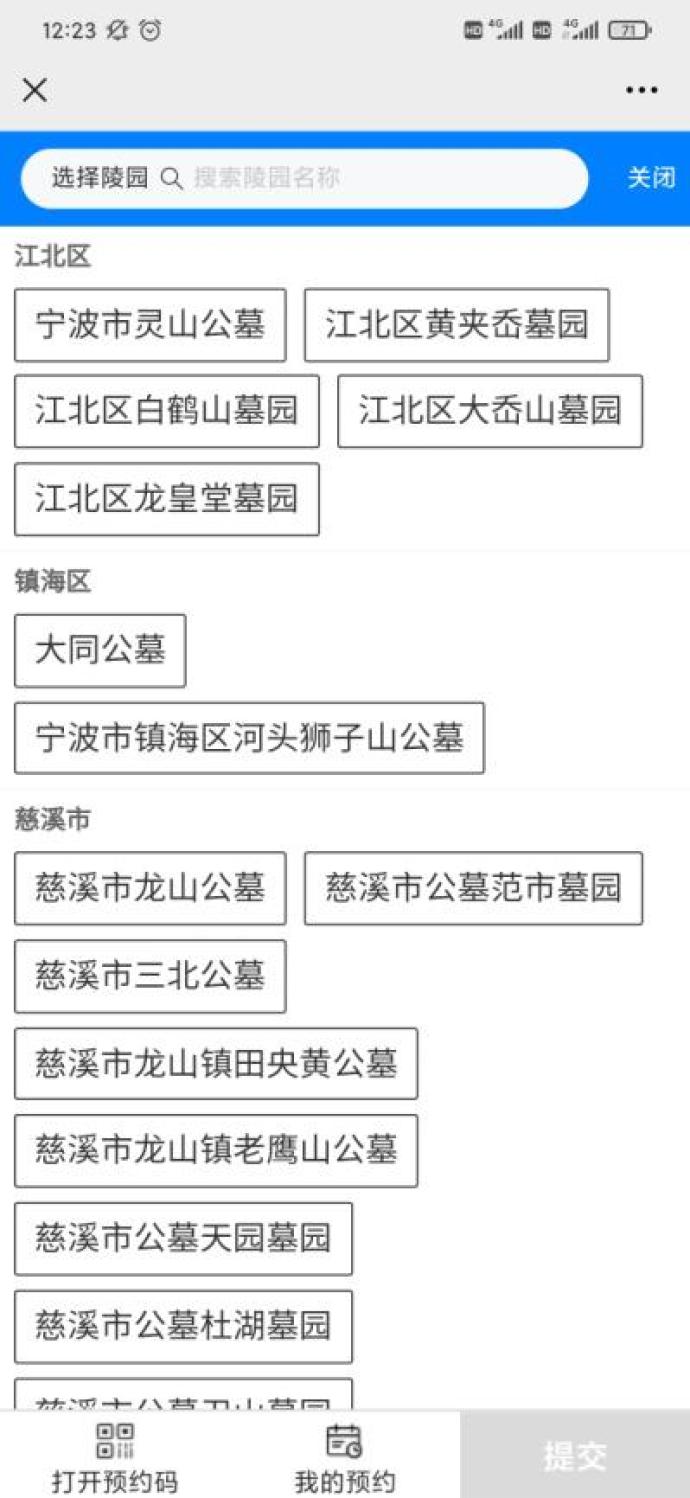
Task: Select 宁波市灵山公墓
Action: click(x=150, y=325)
